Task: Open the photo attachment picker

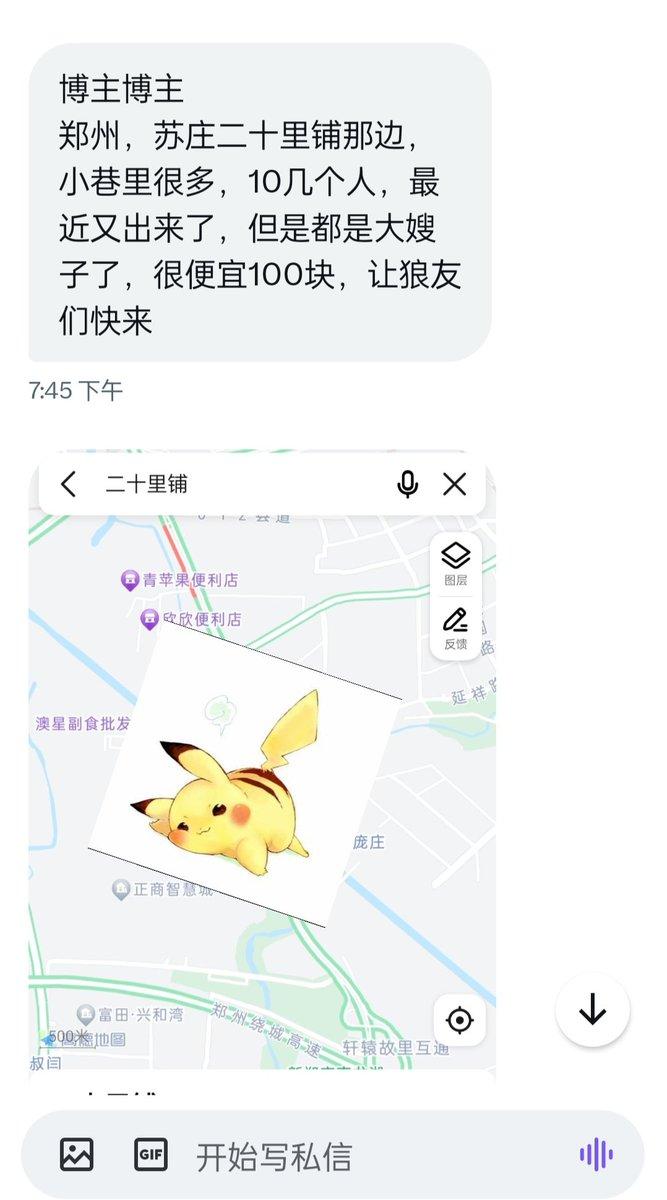Action: pyautogui.click(x=77, y=1155)
